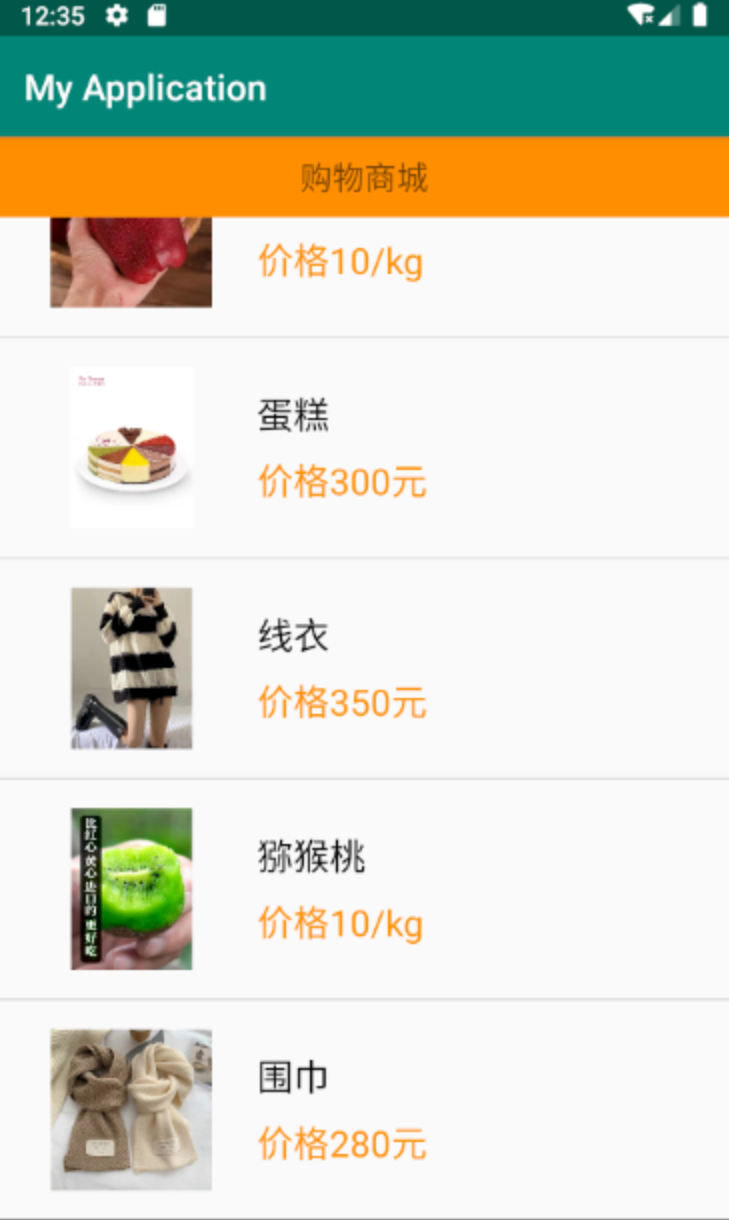Select the 线衣 item
Screen dimensions: 729x1220
click(364, 668)
